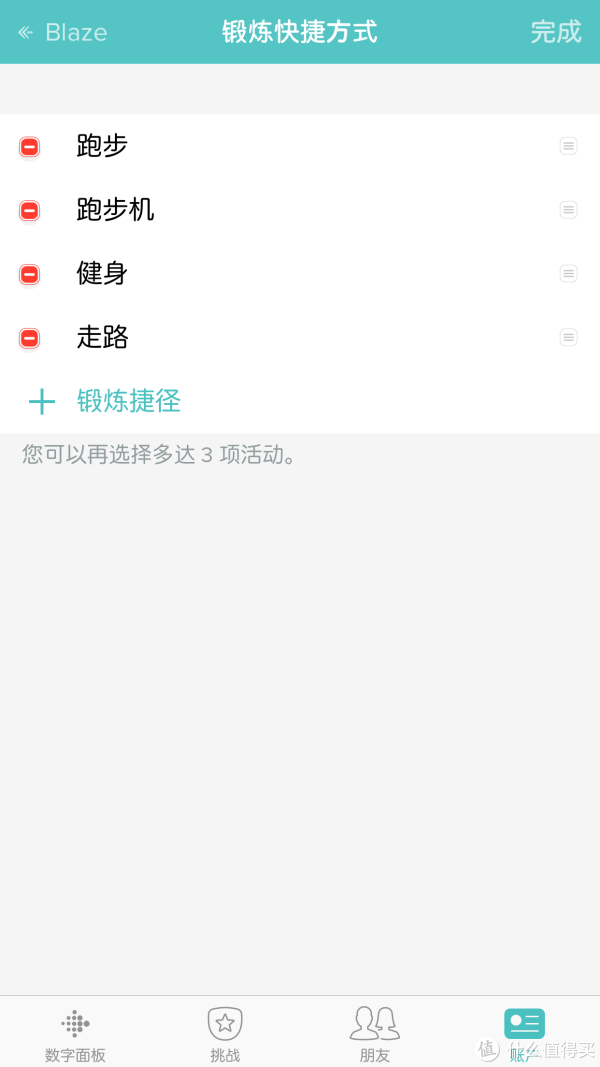
Task: Switch to the 数字面板 tab
Action: pyautogui.click(x=75, y=1035)
